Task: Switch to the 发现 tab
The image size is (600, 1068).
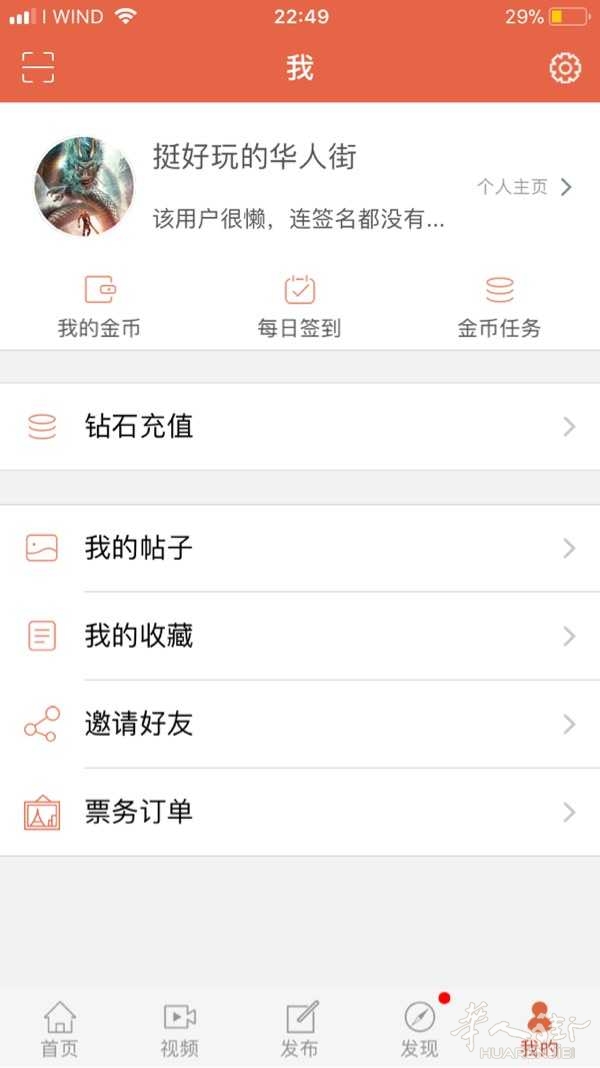Action: tap(420, 1029)
